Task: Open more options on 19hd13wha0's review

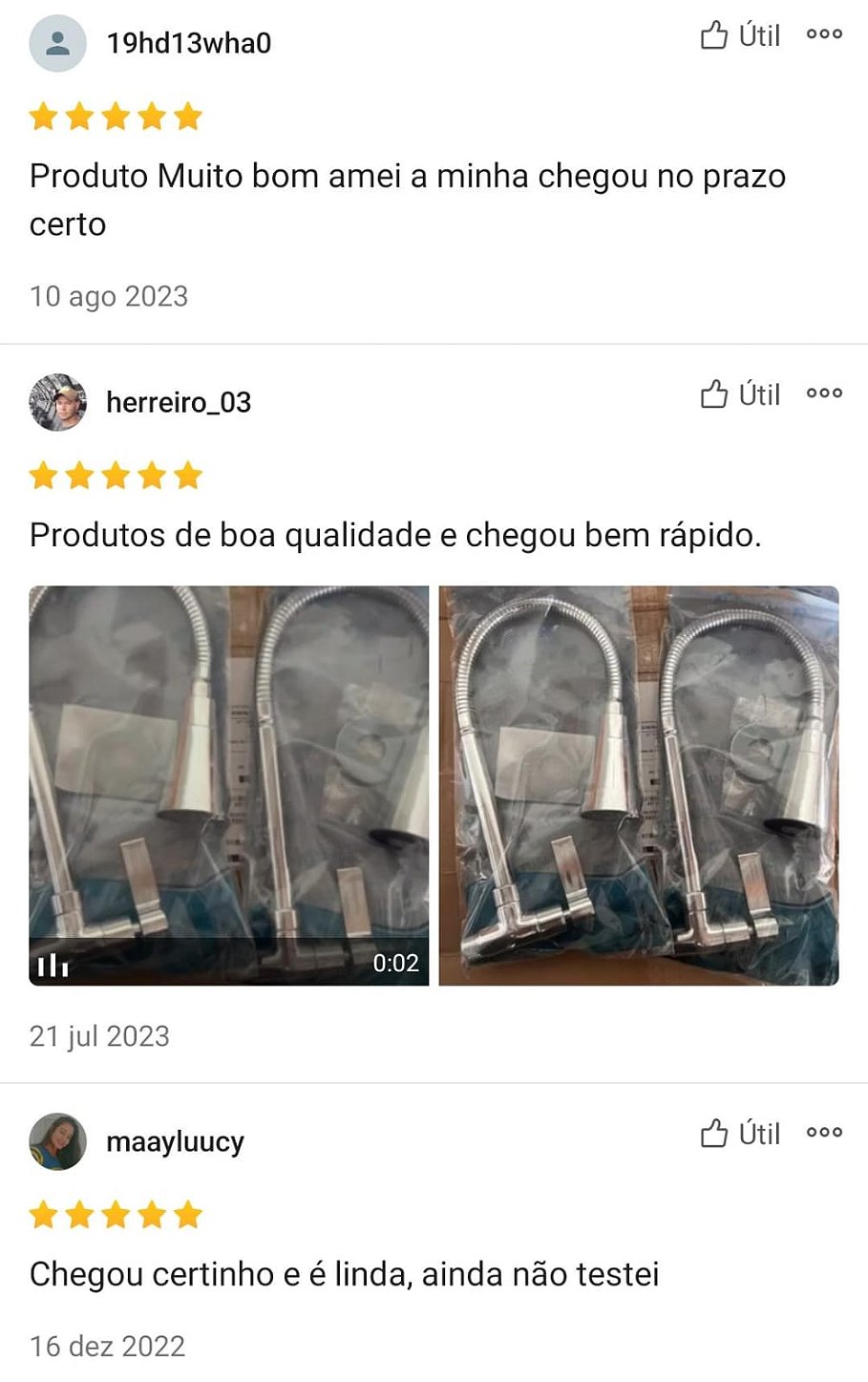Action: tap(824, 34)
